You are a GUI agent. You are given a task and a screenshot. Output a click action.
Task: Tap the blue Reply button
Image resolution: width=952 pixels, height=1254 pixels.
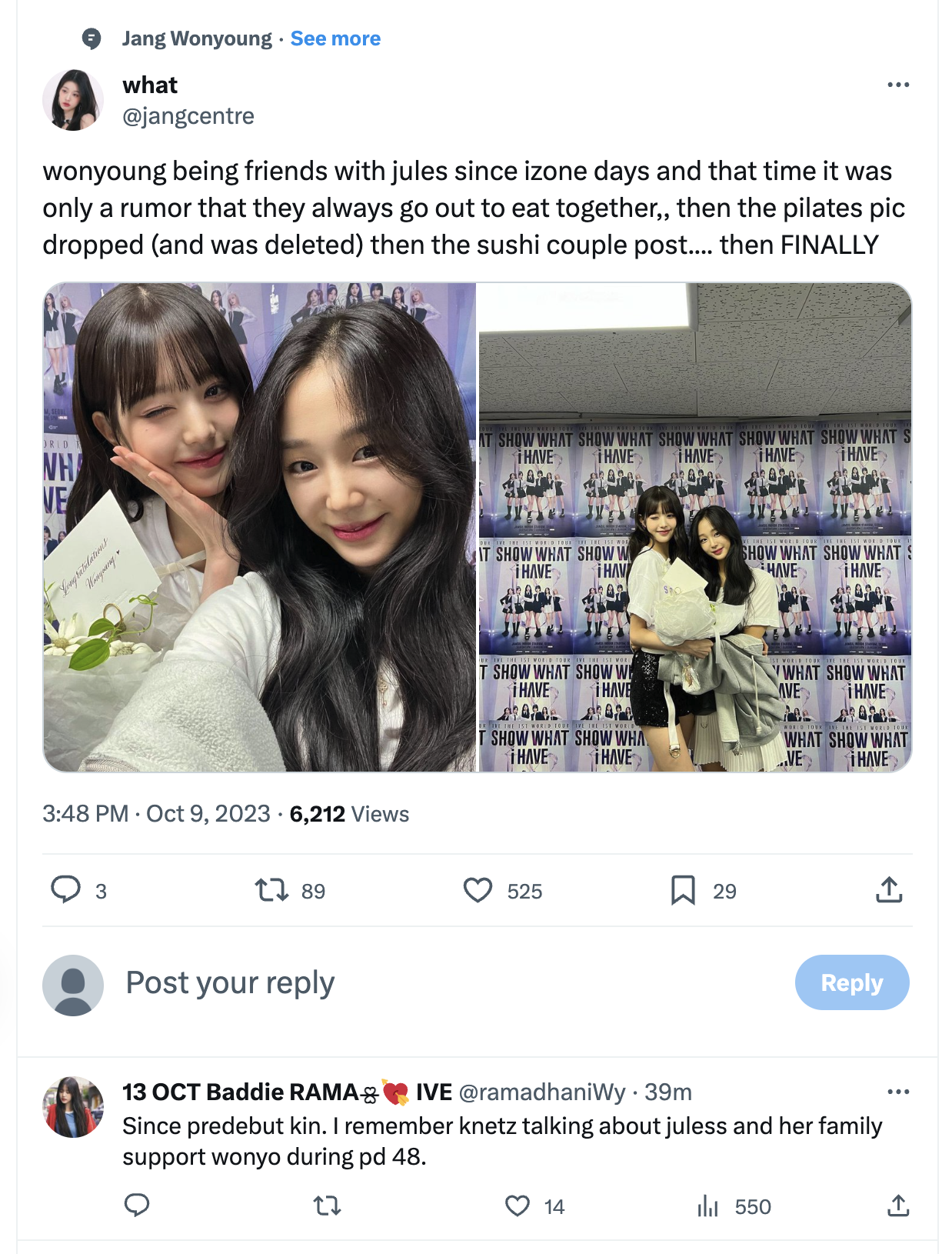click(x=851, y=982)
